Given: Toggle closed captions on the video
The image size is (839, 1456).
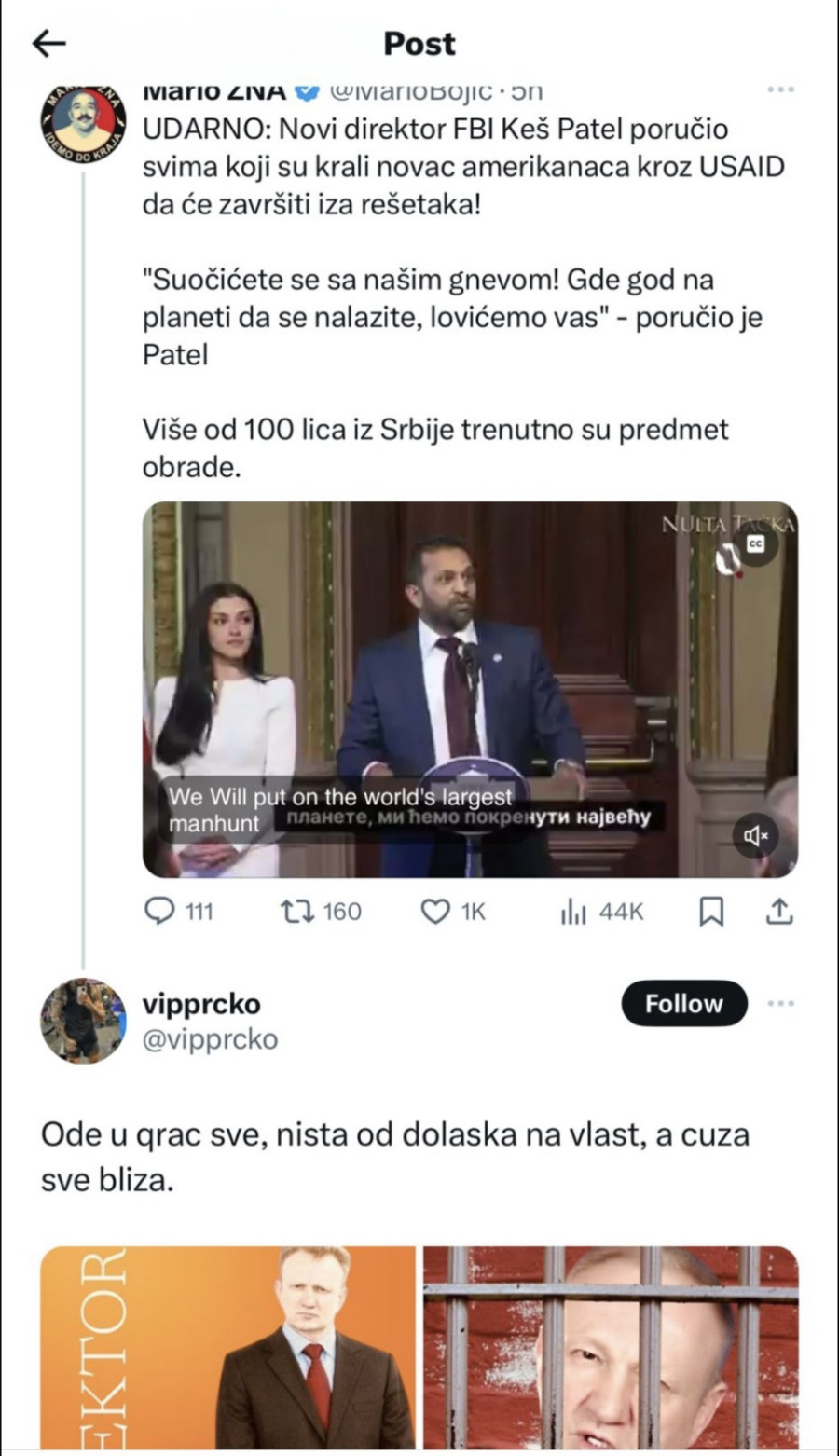Looking at the screenshot, I should coord(758,542).
